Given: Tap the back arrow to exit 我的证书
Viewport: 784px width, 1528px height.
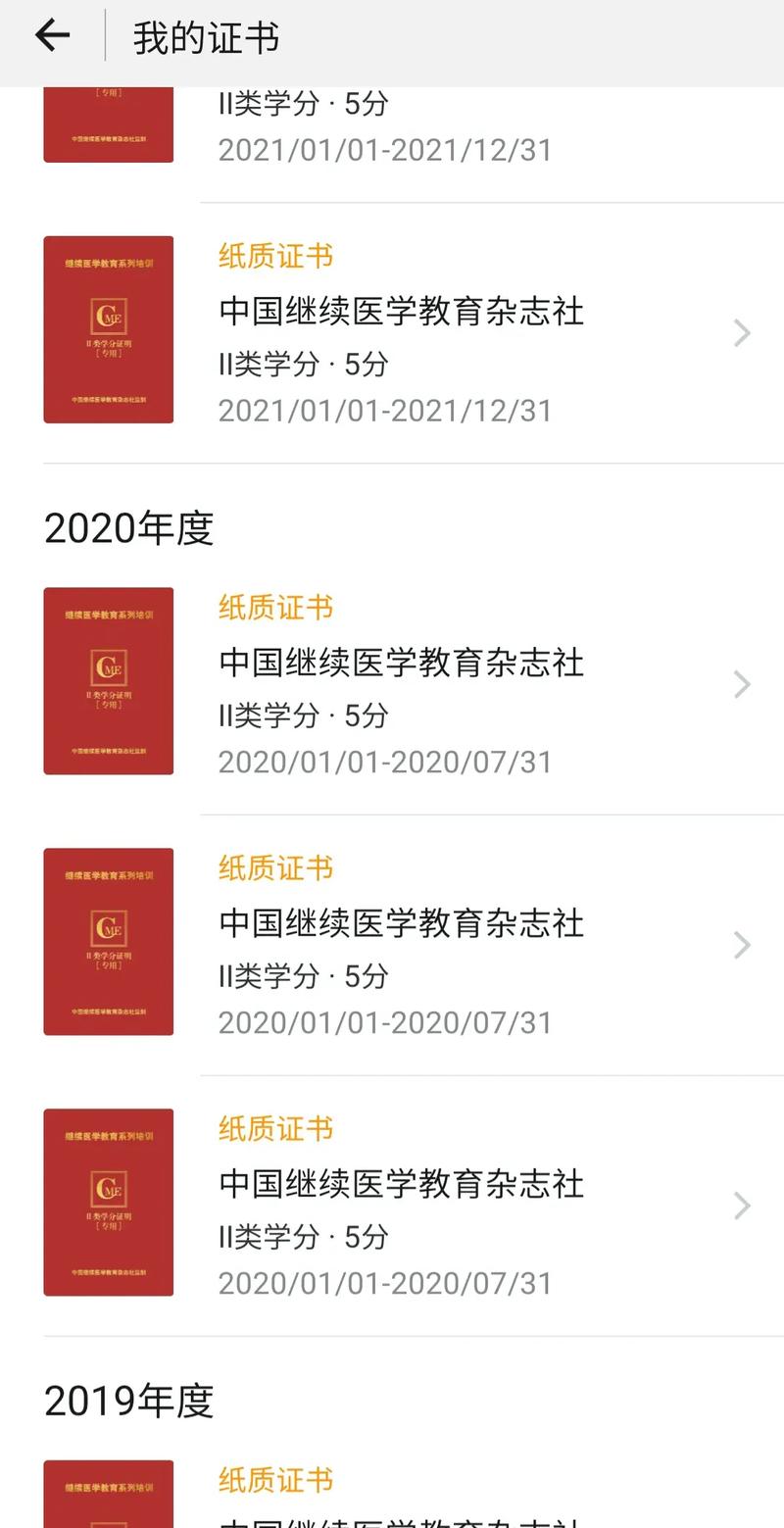Looking at the screenshot, I should [50, 35].
